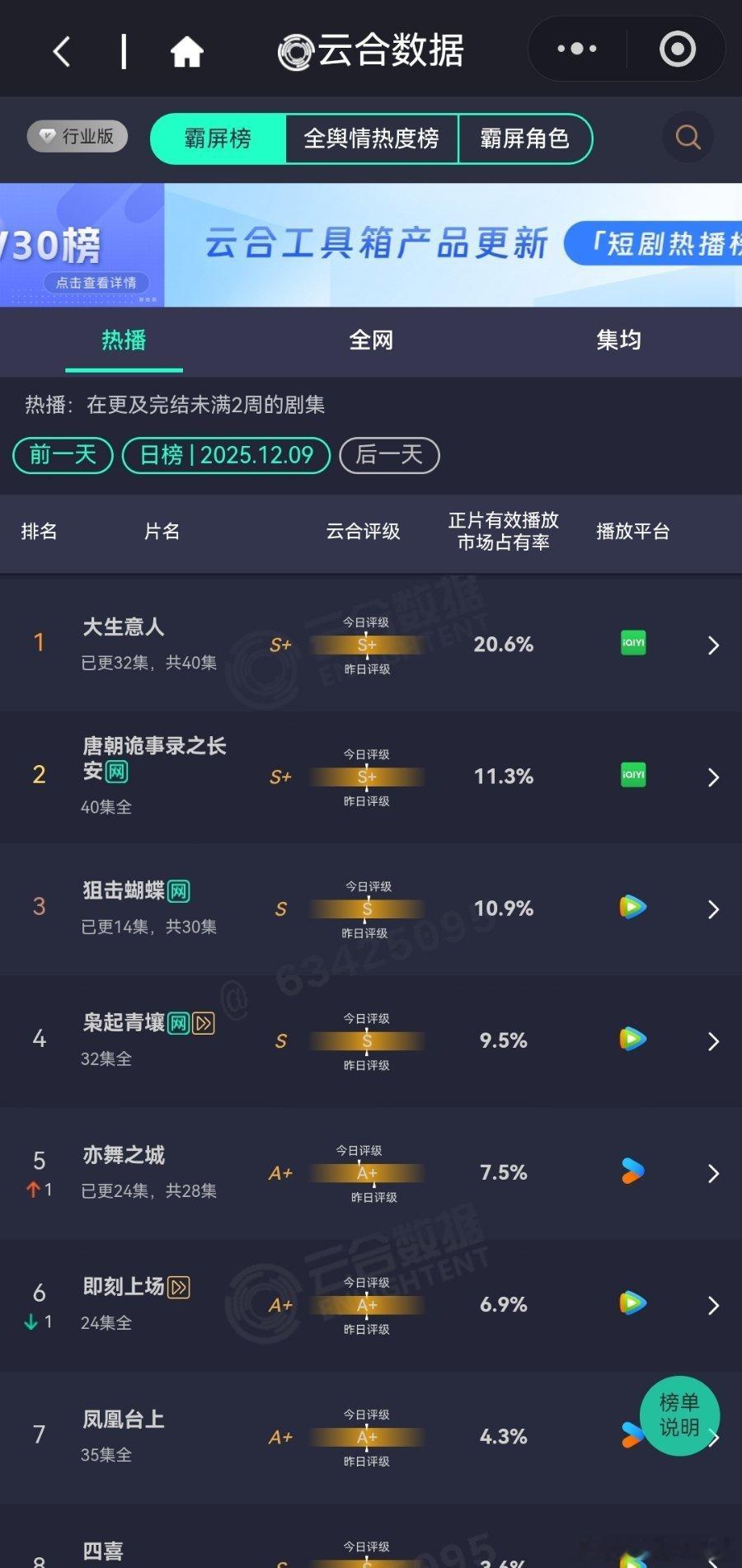Viewport: 742px width, 1568px height.
Task: Open details arrow for 凤凰台上
Action: click(713, 1436)
